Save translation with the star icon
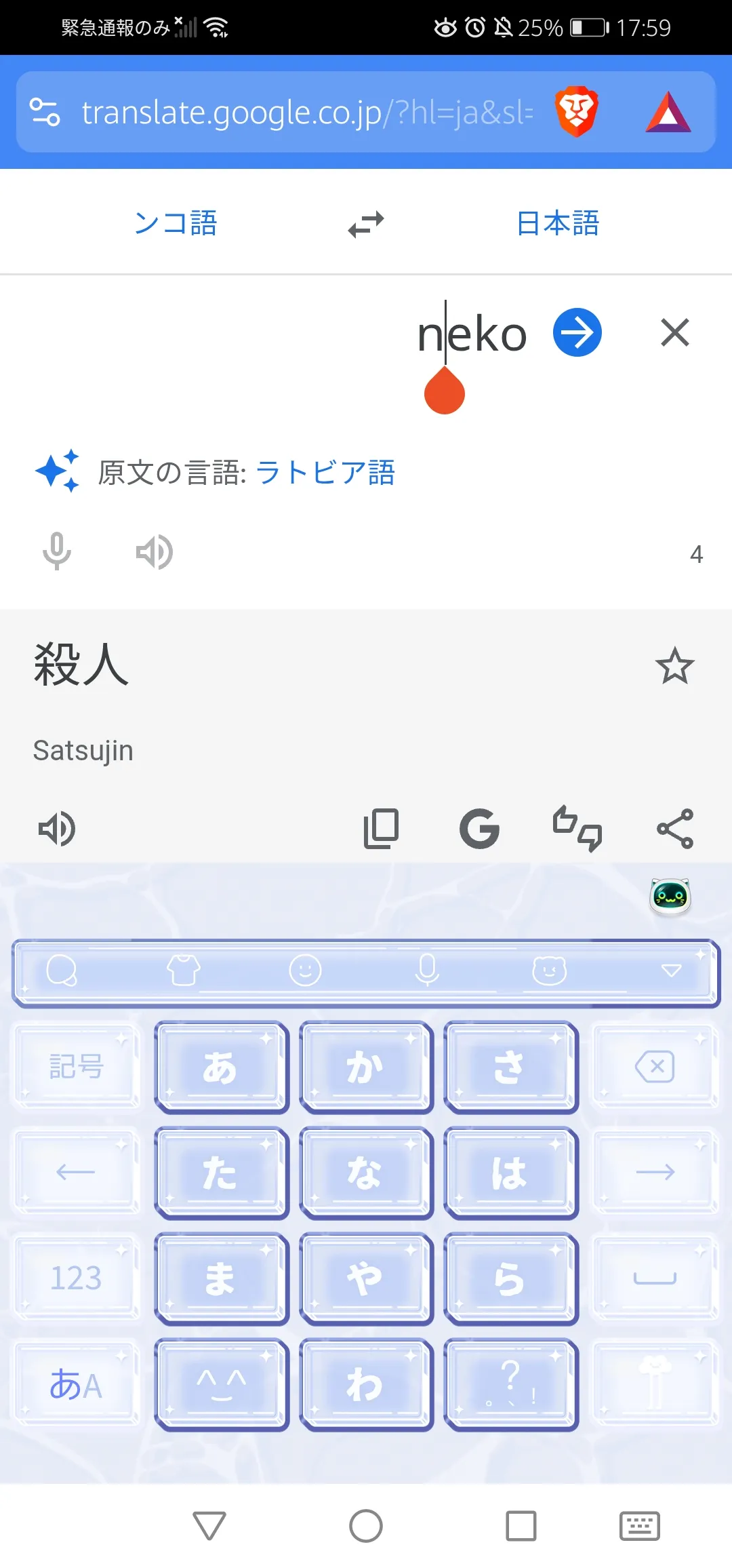Screen dimensions: 732x1568 click(675, 666)
